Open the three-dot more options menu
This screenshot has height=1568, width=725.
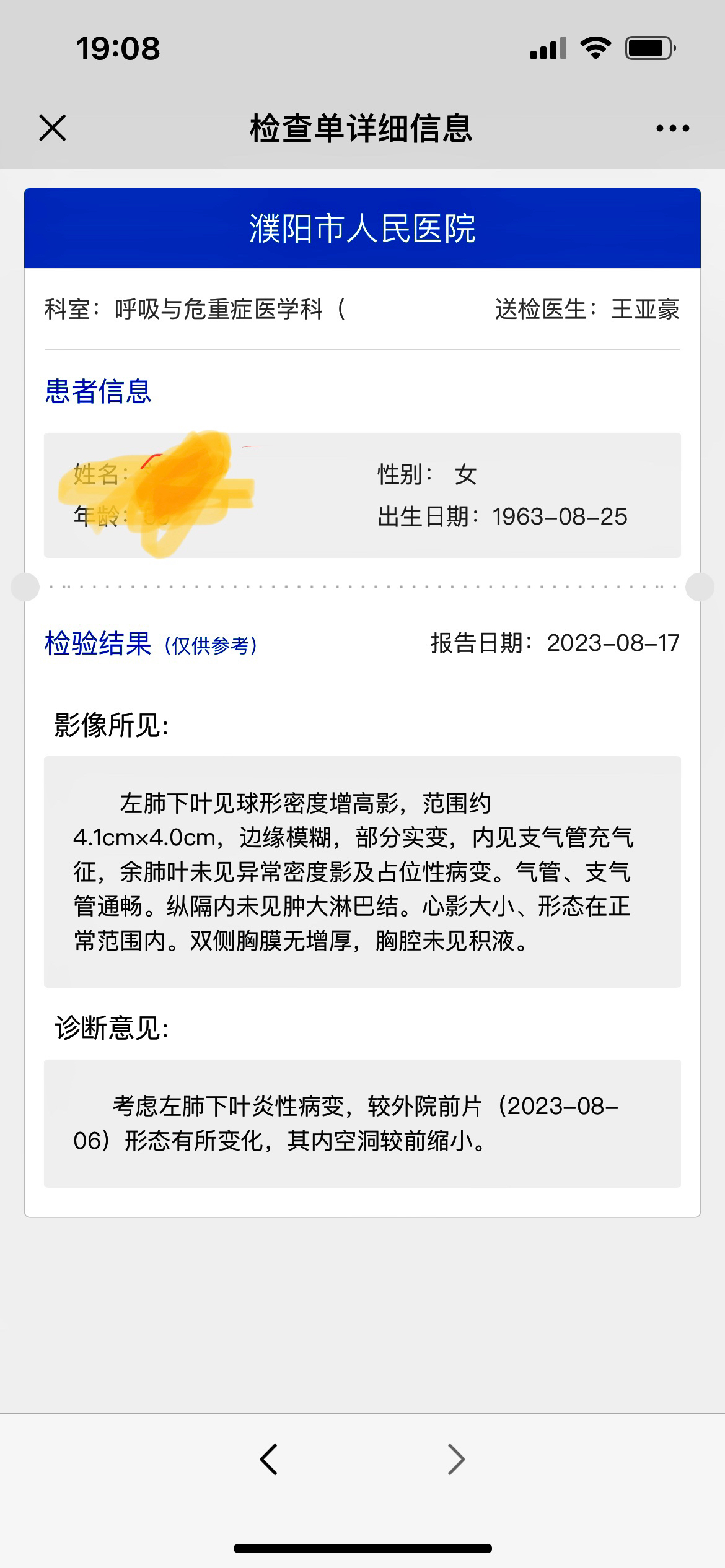[x=672, y=128]
